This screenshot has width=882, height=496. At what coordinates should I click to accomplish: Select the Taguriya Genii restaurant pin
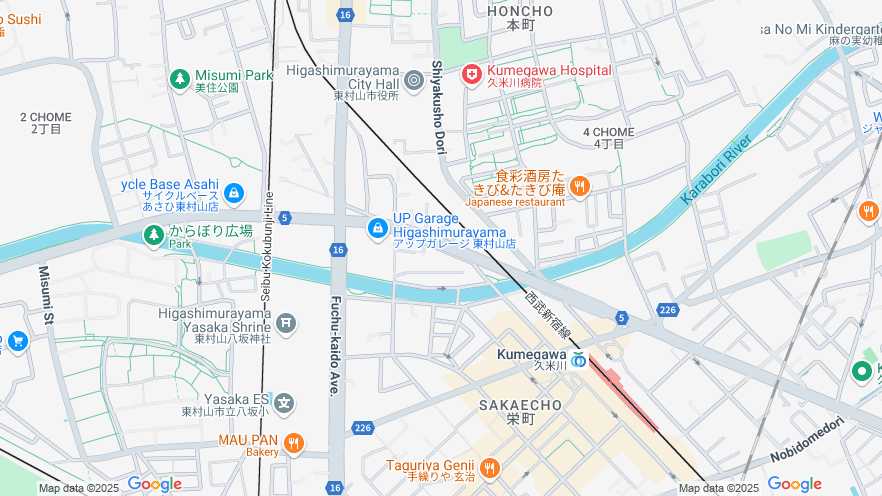pos(489,467)
